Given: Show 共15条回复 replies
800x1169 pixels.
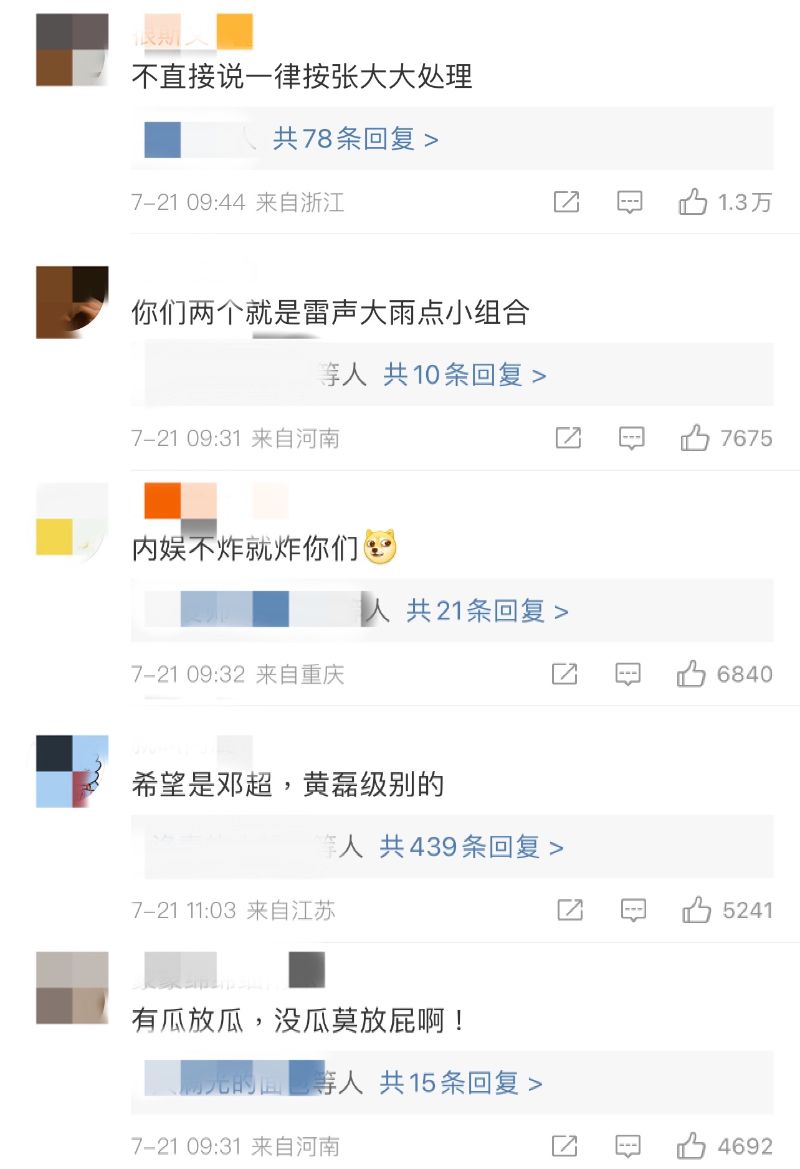Looking at the screenshot, I should [461, 1083].
